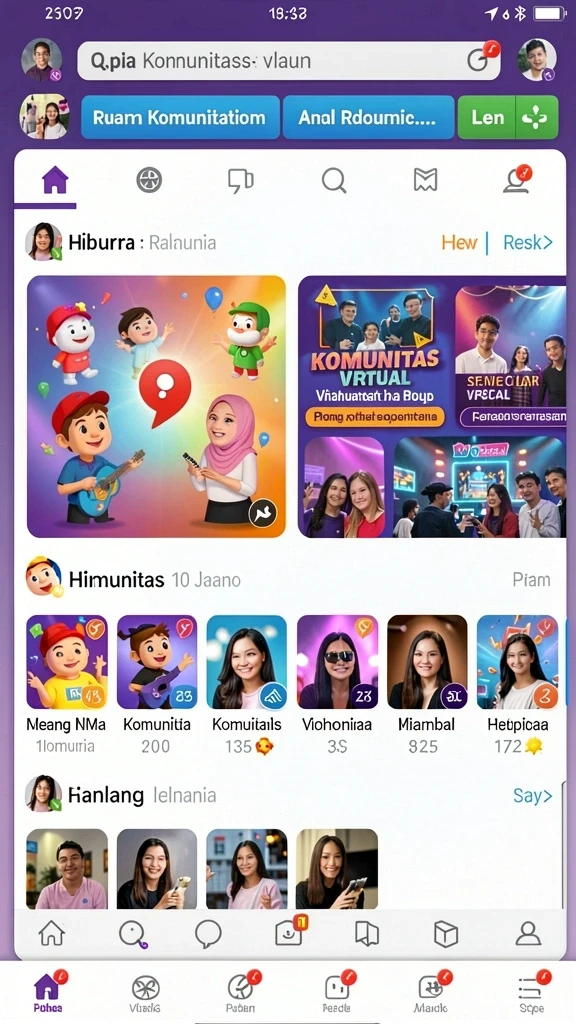Open the chat bubbles tab
The height and width of the screenshot is (1024, 576).
240,181
